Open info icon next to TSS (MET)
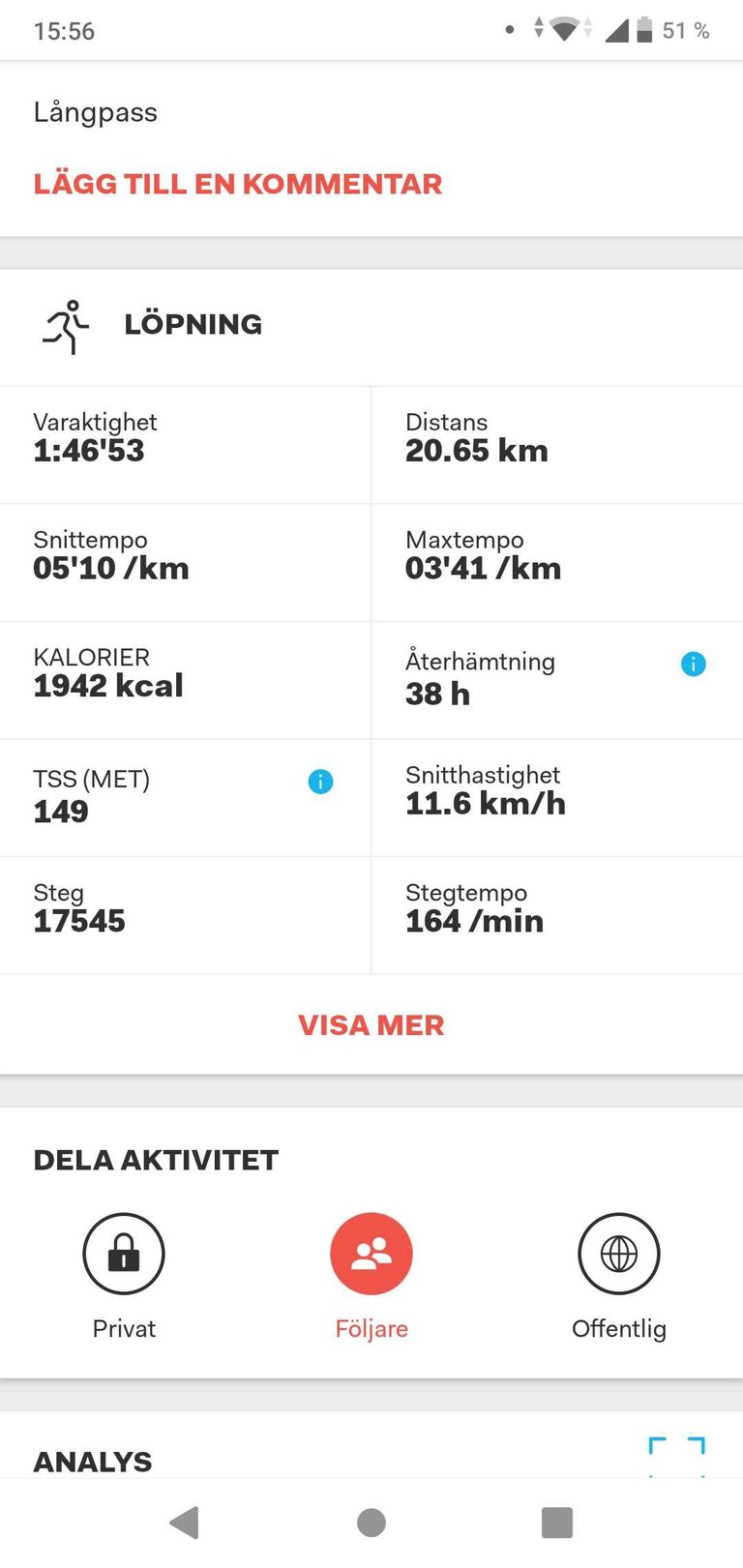Image resolution: width=743 pixels, height=1568 pixels. point(320,782)
